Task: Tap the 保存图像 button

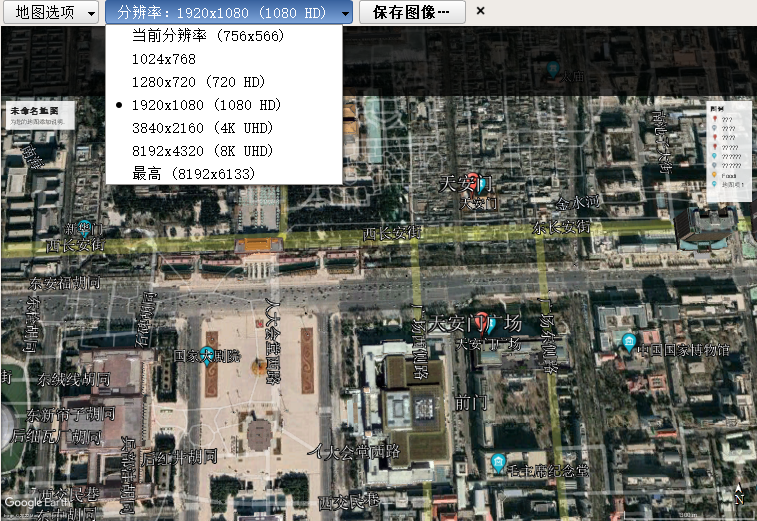Action: pyautogui.click(x=410, y=12)
